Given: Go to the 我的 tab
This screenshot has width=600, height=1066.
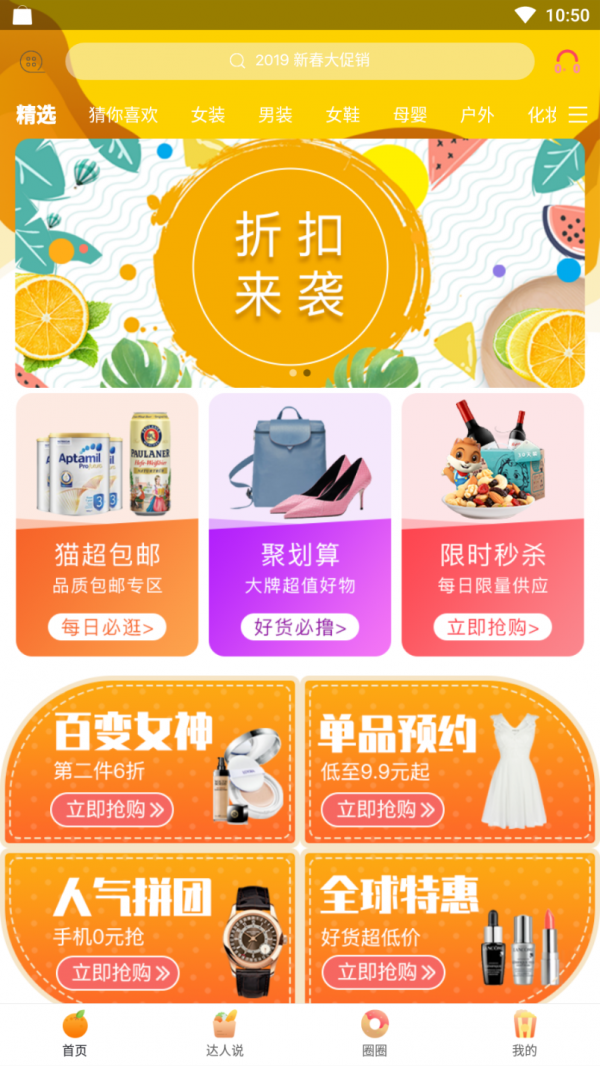Looking at the screenshot, I should (x=524, y=1034).
